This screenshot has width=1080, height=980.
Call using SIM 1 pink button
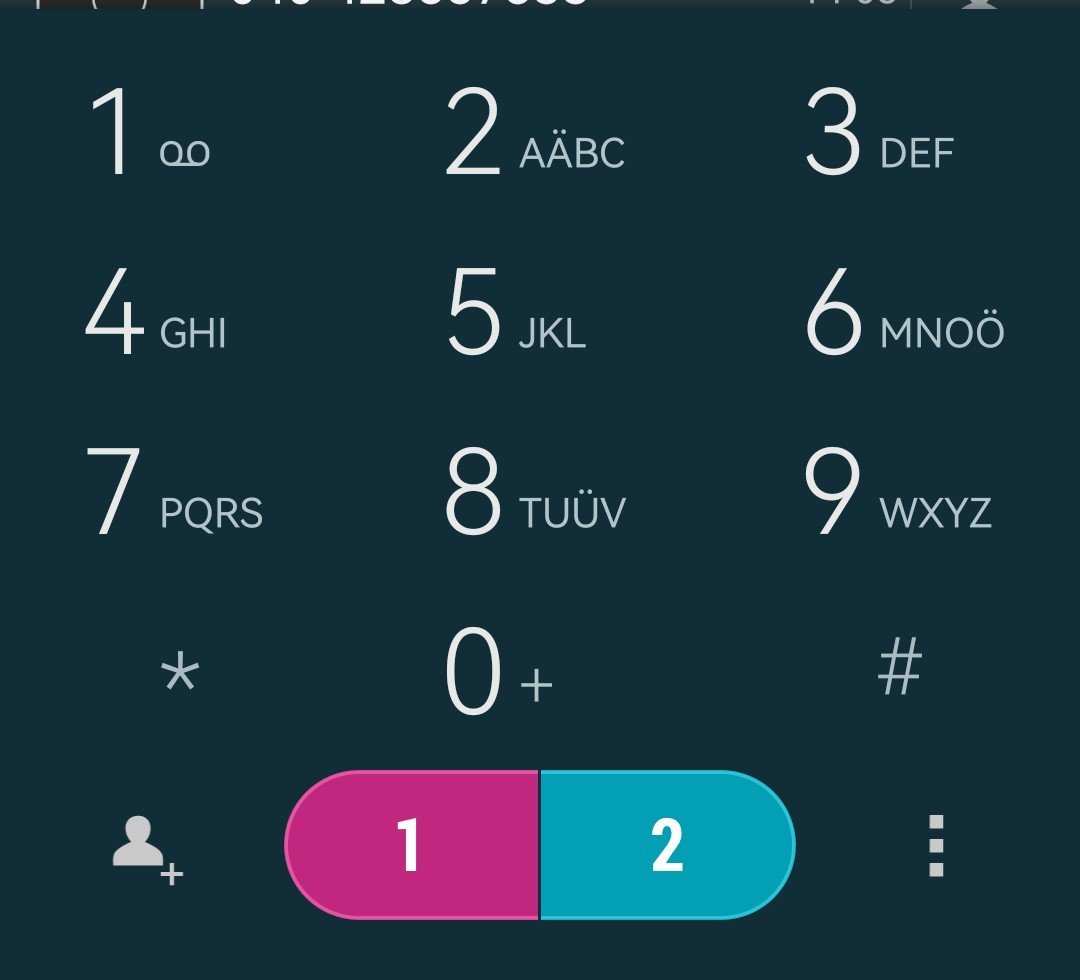411,845
